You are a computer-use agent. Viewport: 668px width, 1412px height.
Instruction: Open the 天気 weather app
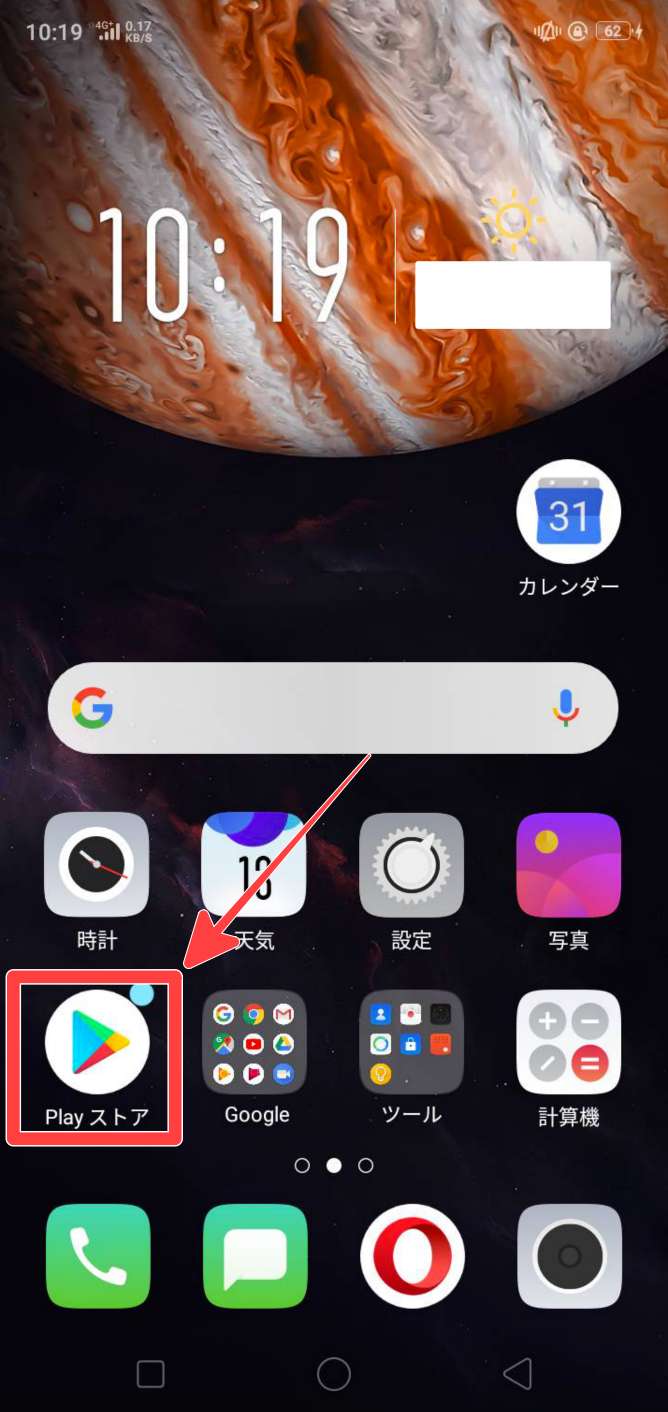(x=254, y=865)
